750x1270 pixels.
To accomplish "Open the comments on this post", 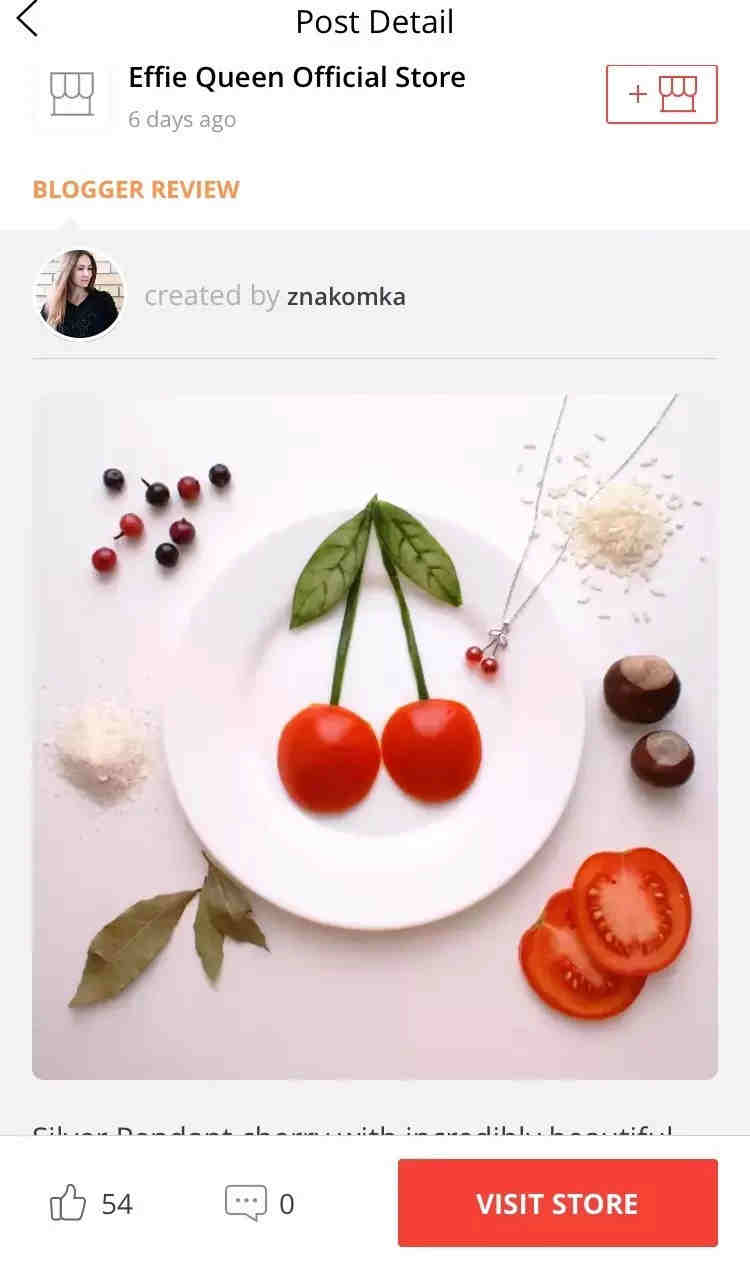I will [x=246, y=1203].
